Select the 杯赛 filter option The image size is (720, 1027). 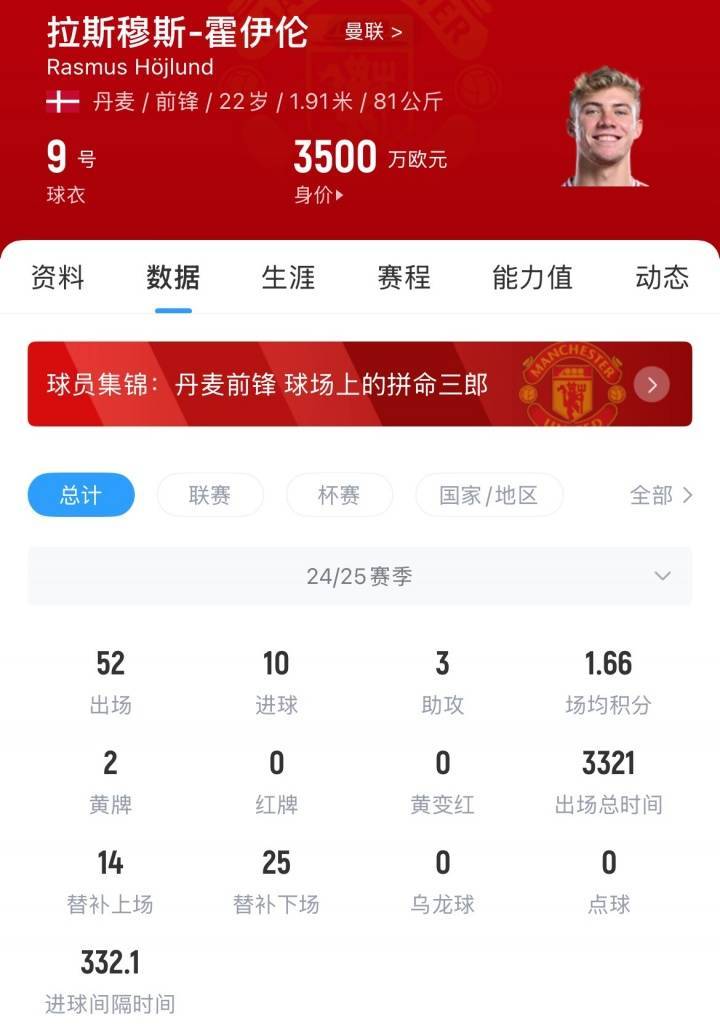click(338, 495)
